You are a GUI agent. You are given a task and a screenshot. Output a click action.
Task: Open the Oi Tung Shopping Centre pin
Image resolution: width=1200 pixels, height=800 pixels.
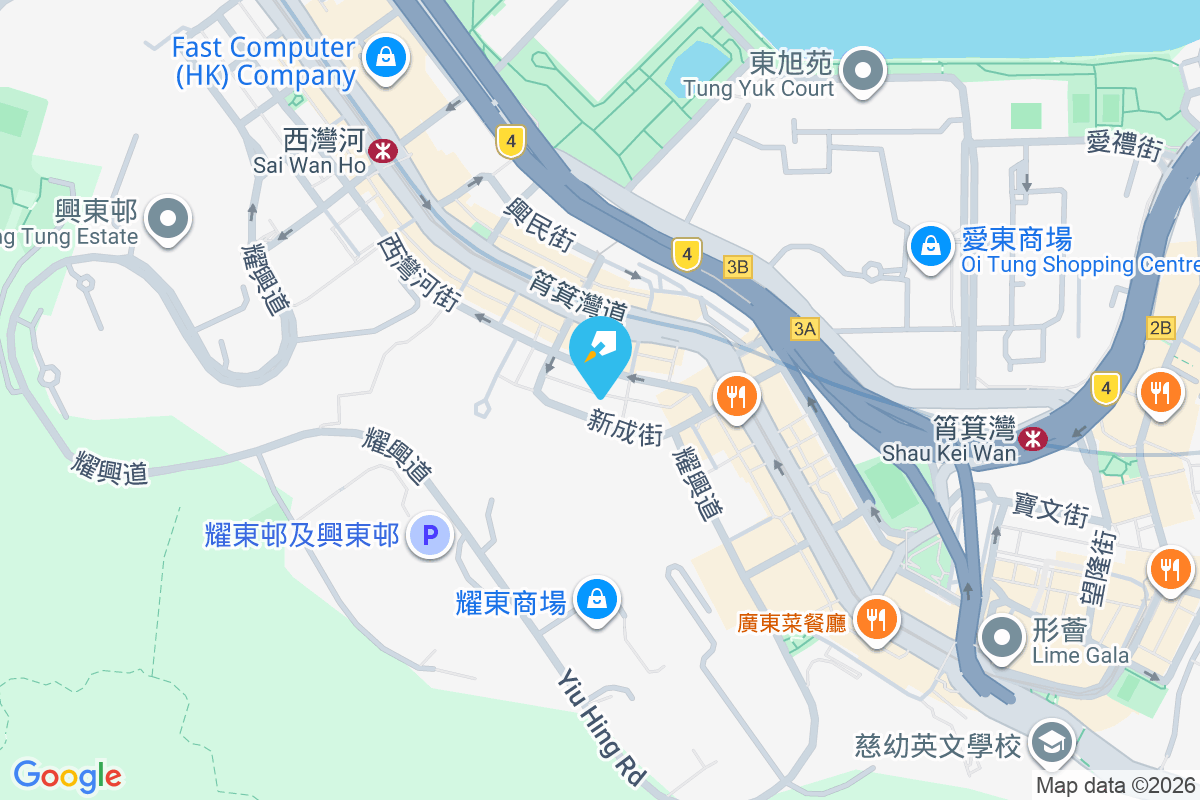930,245
